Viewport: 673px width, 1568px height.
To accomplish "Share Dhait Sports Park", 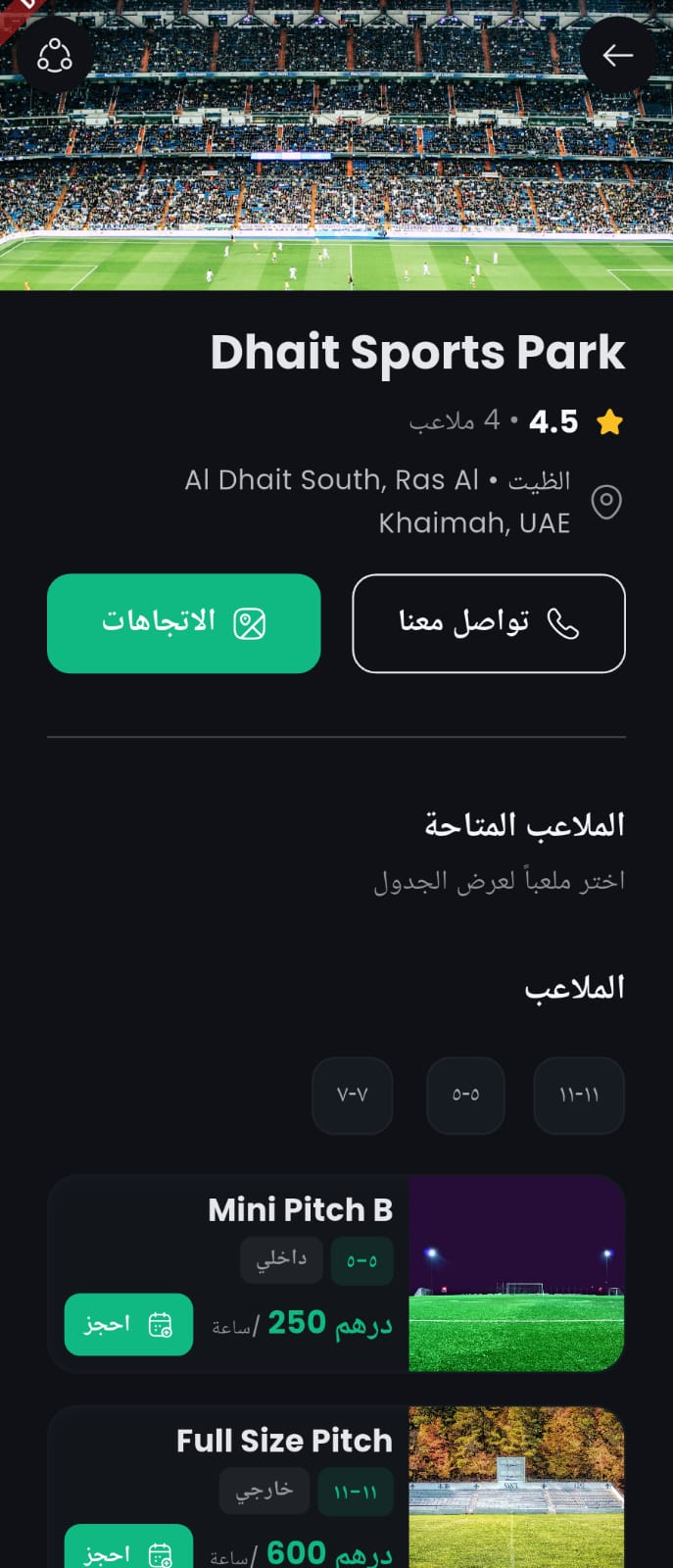I will 55,55.
